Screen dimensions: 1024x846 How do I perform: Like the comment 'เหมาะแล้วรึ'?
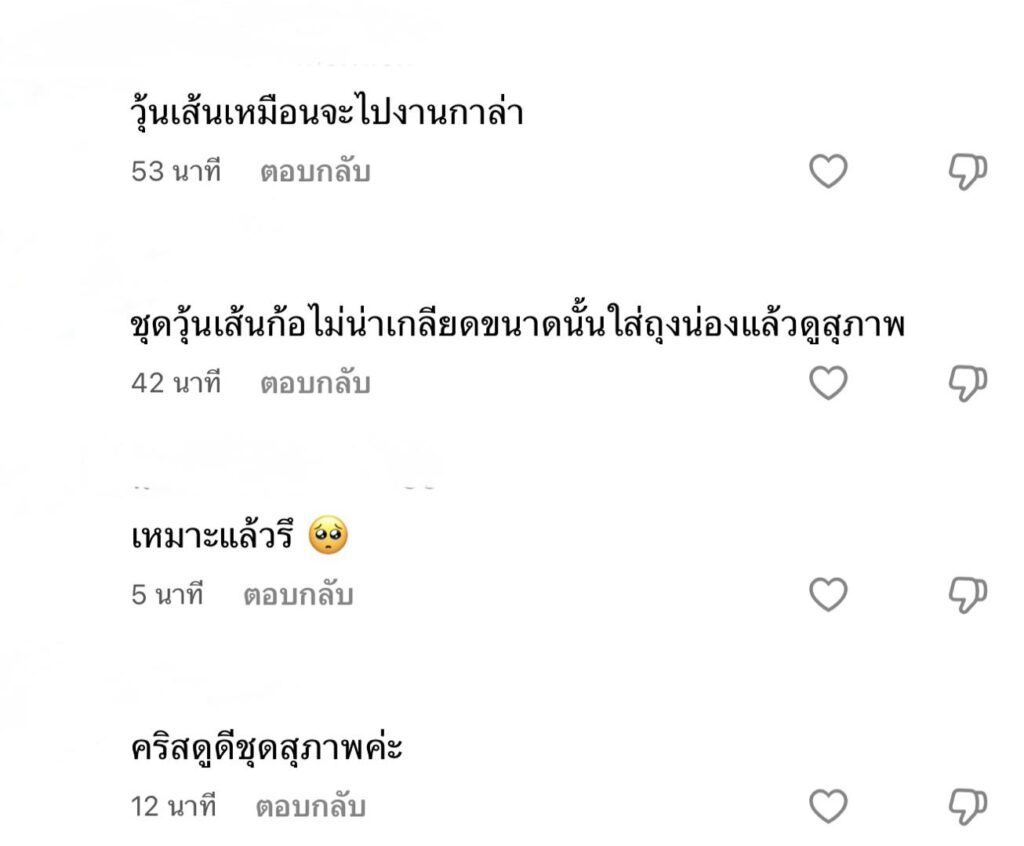(827, 595)
